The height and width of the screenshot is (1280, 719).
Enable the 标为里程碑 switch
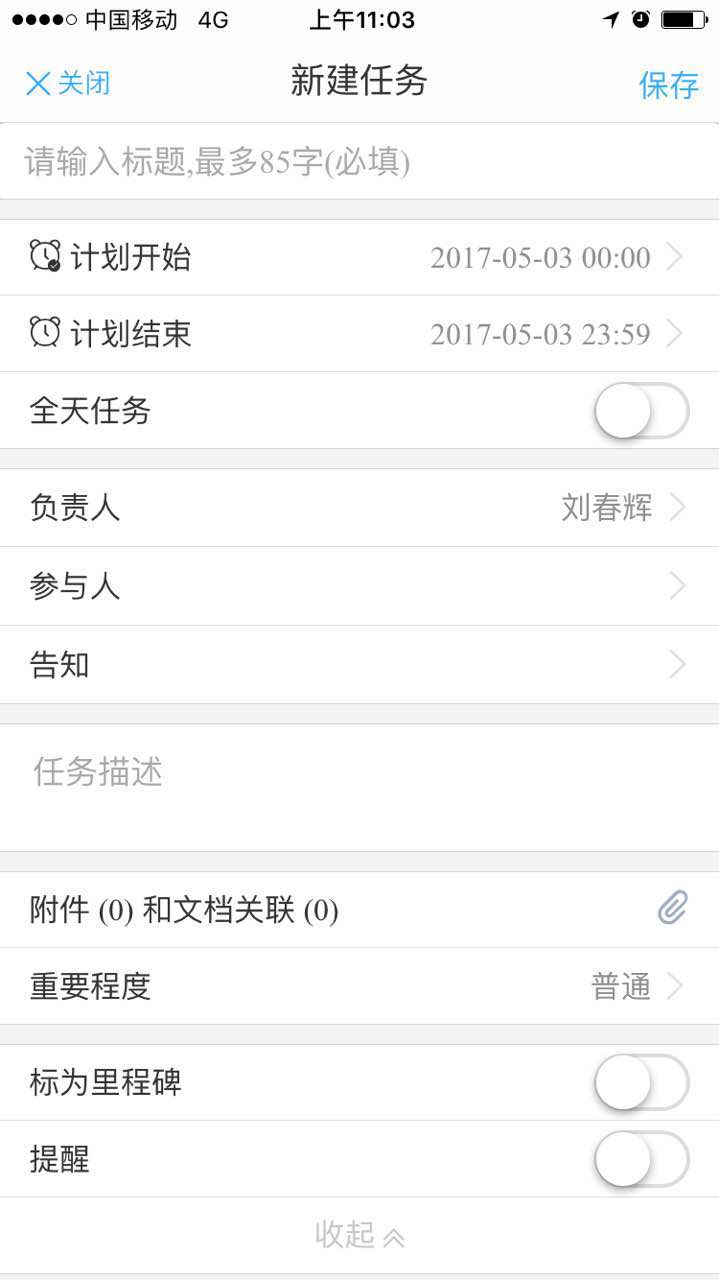click(641, 1083)
